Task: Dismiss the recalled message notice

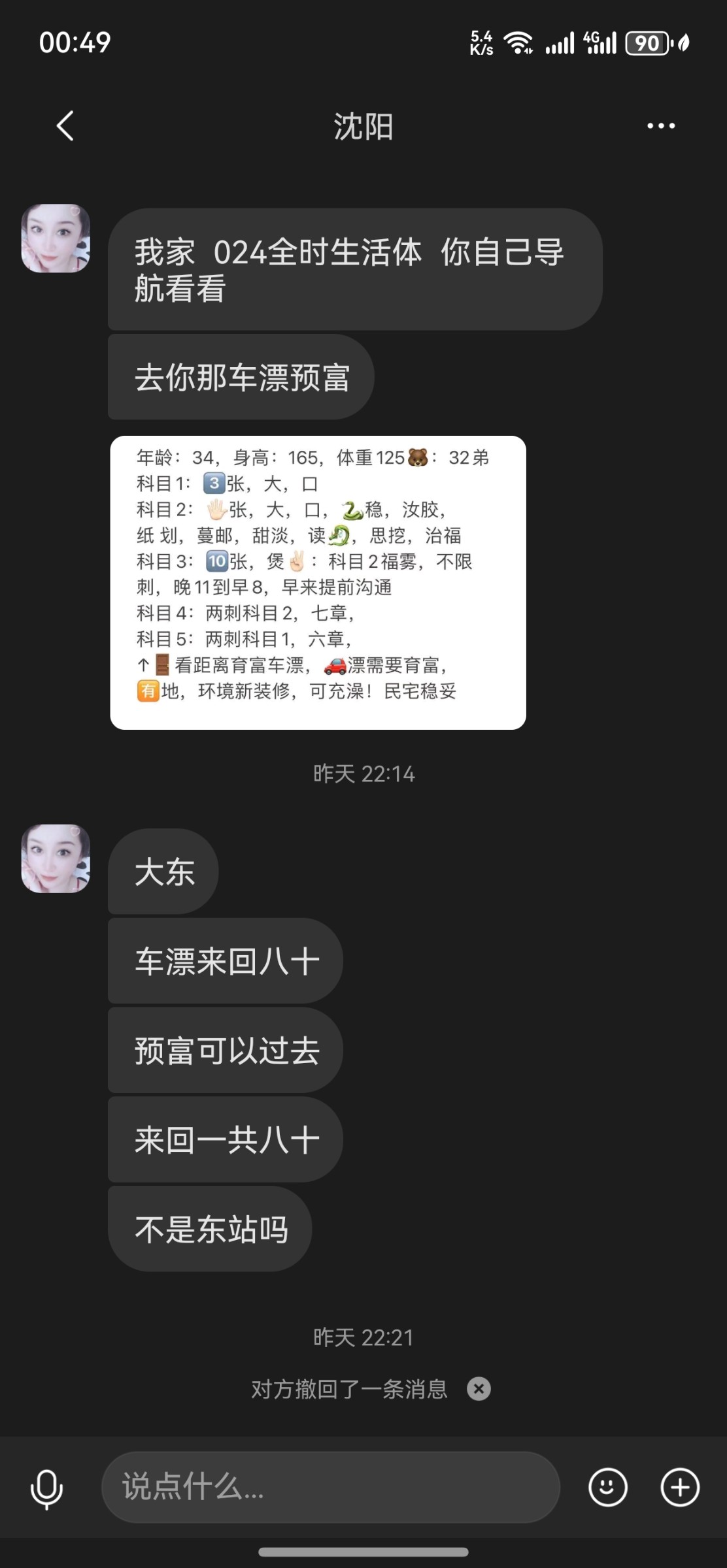Action: 479,1389
